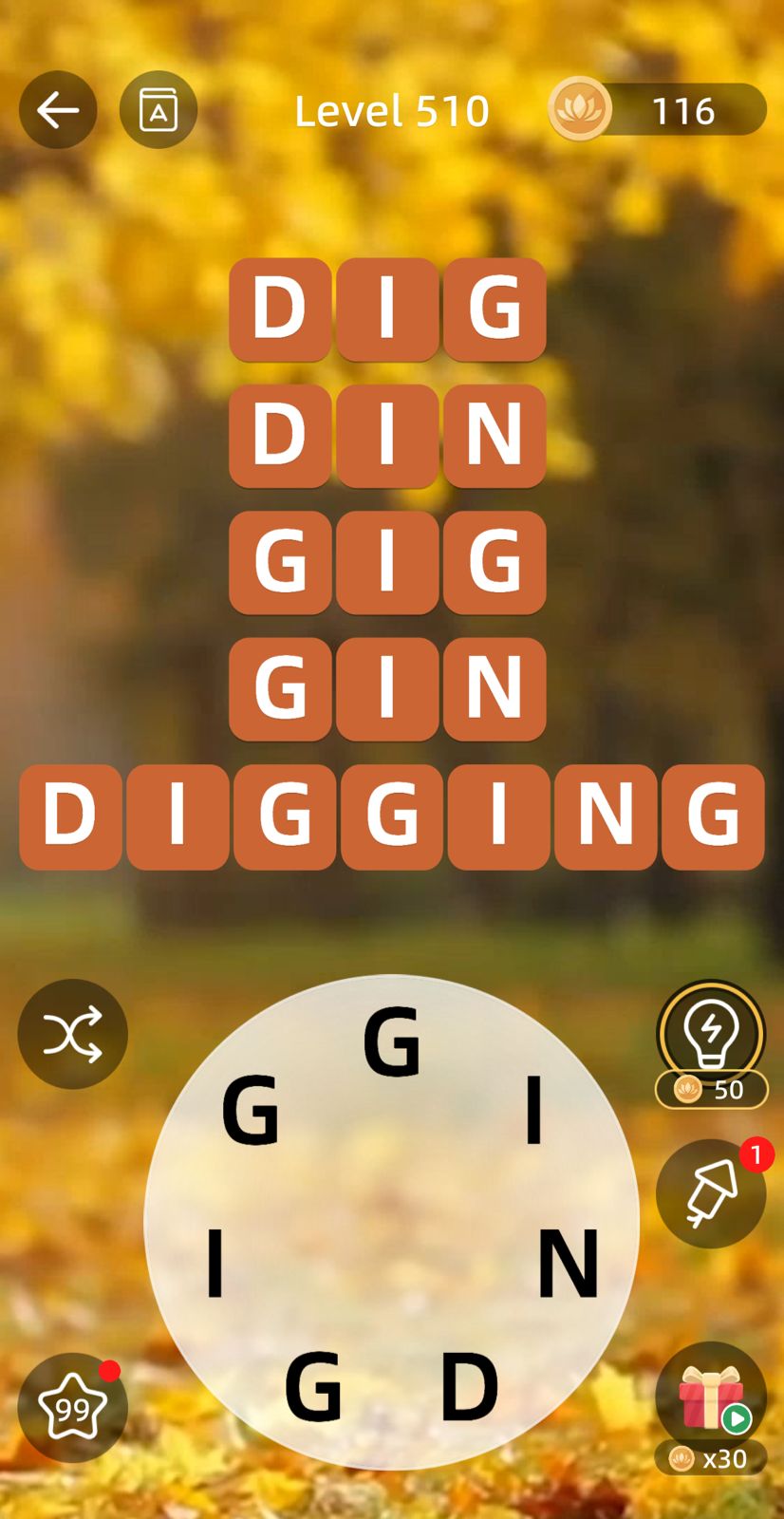Claim the x30 gift box video reward
This screenshot has width=784, height=1519.
(711, 1402)
